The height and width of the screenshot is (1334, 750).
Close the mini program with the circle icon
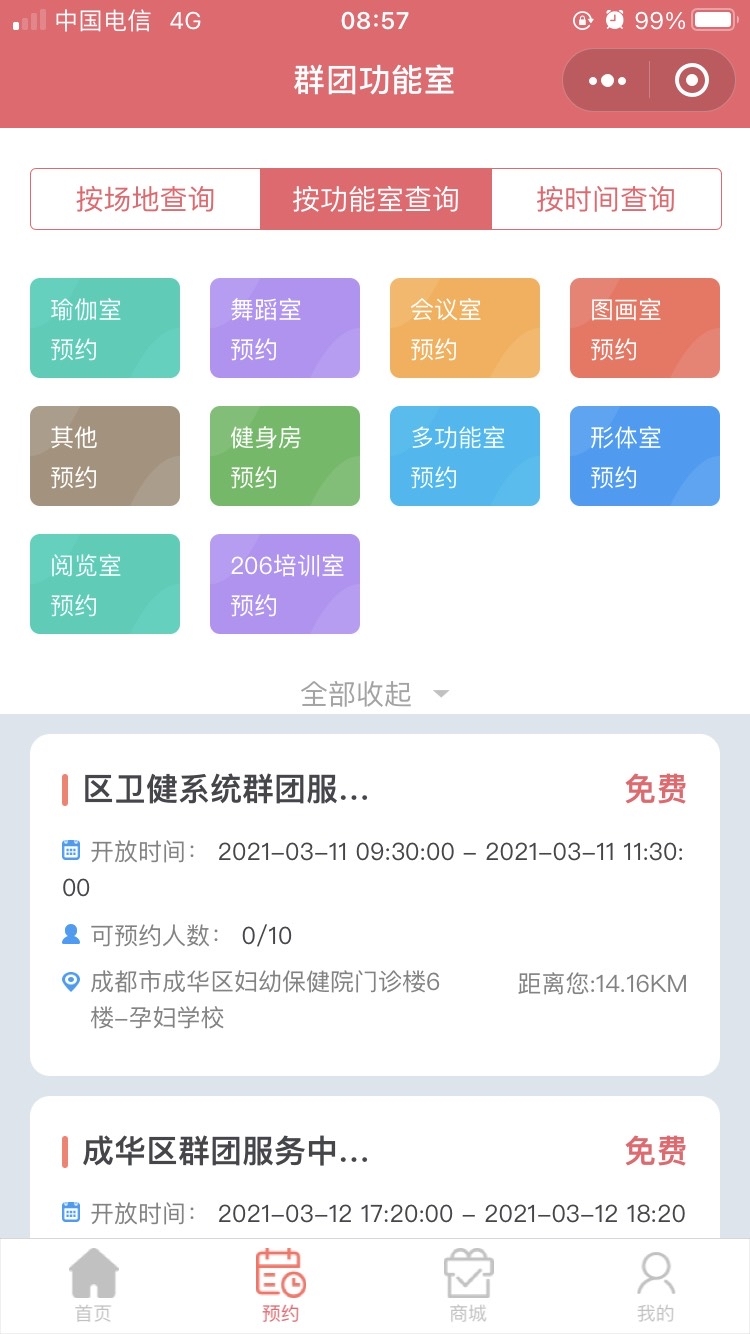692,81
